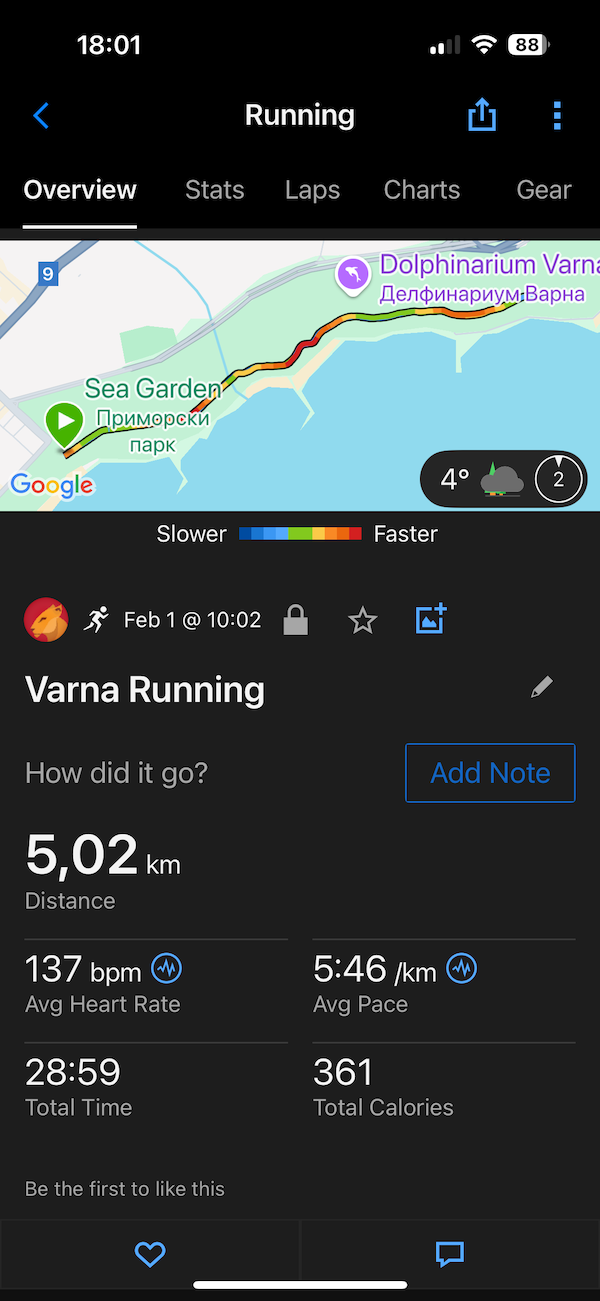Open the Charts tab

[x=422, y=190]
